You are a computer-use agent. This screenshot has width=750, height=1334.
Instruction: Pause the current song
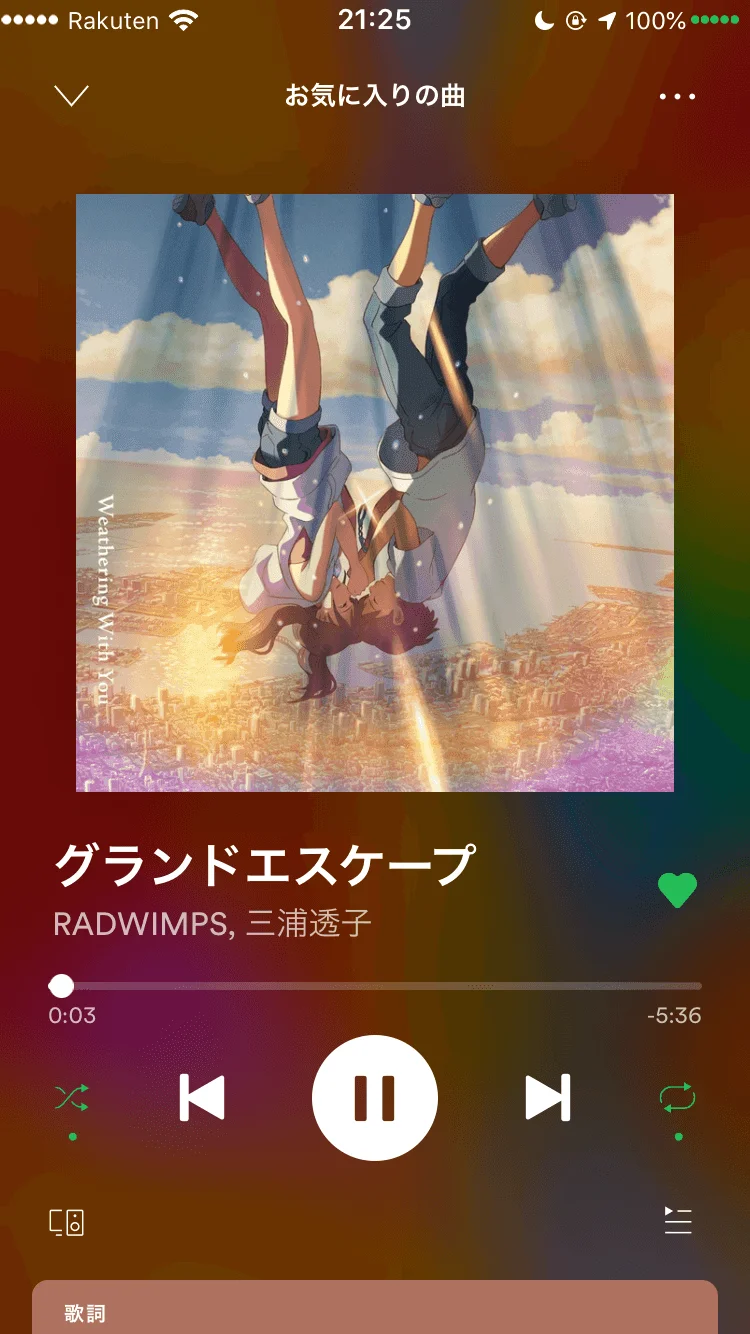[x=375, y=1097]
